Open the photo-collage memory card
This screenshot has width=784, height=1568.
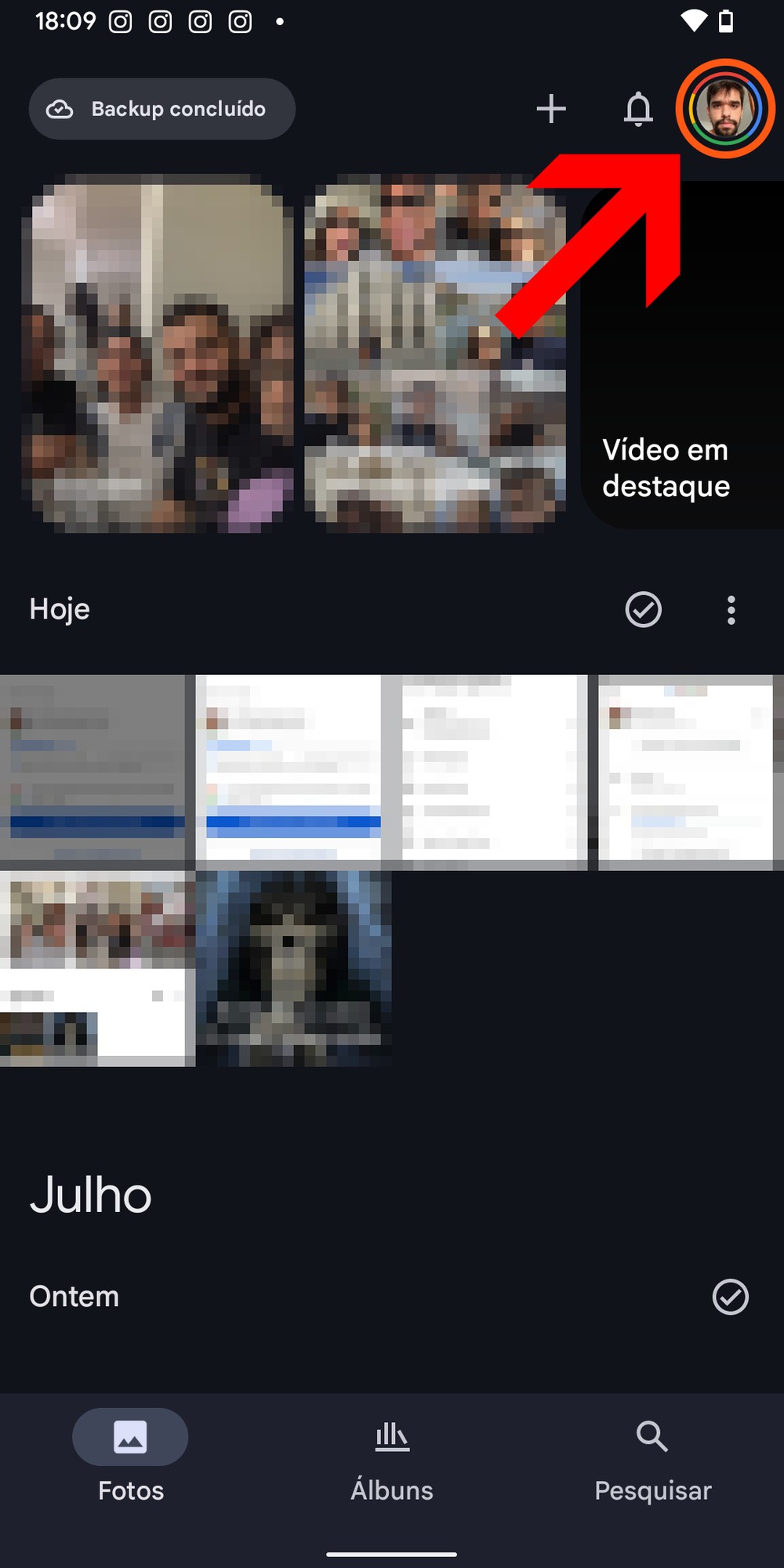435,354
